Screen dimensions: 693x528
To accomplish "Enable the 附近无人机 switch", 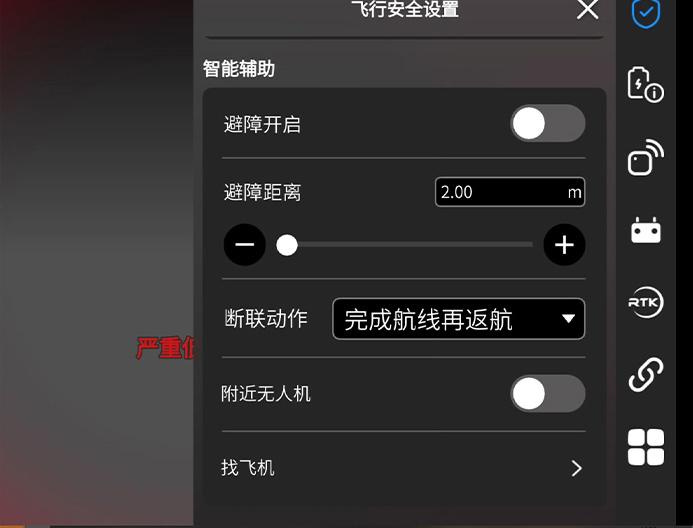I will coord(547,394).
